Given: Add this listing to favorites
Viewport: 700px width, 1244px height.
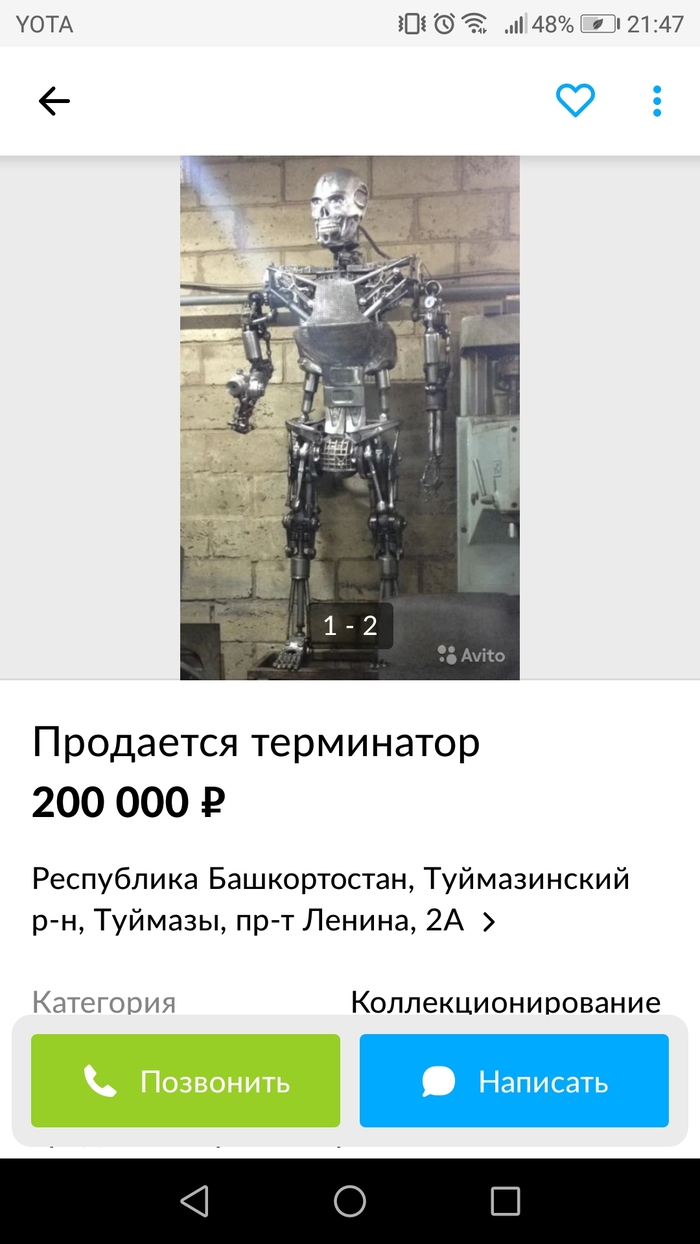Looking at the screenshot, I should click(575, 100).
